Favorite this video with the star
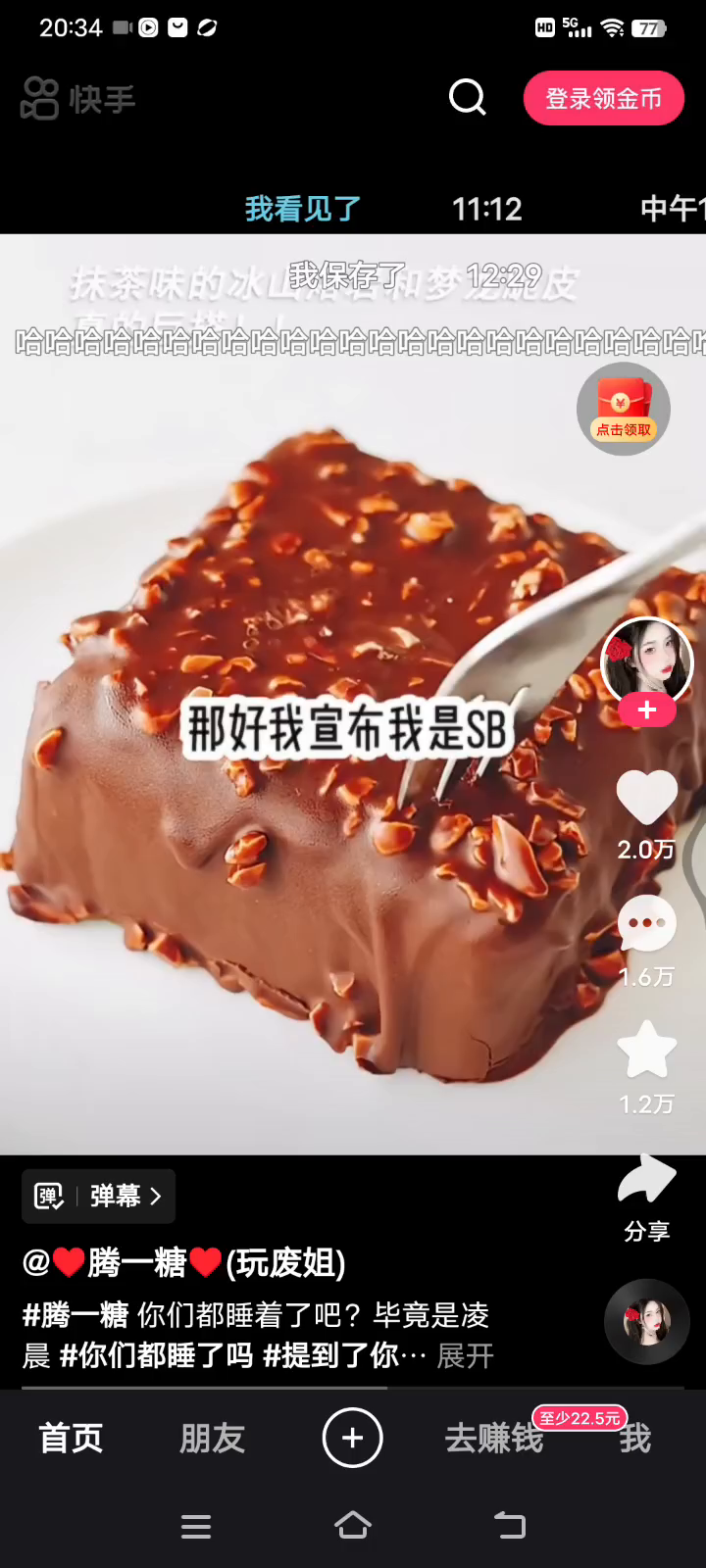The image size is (706, 1568). [x=646, y=1051]
